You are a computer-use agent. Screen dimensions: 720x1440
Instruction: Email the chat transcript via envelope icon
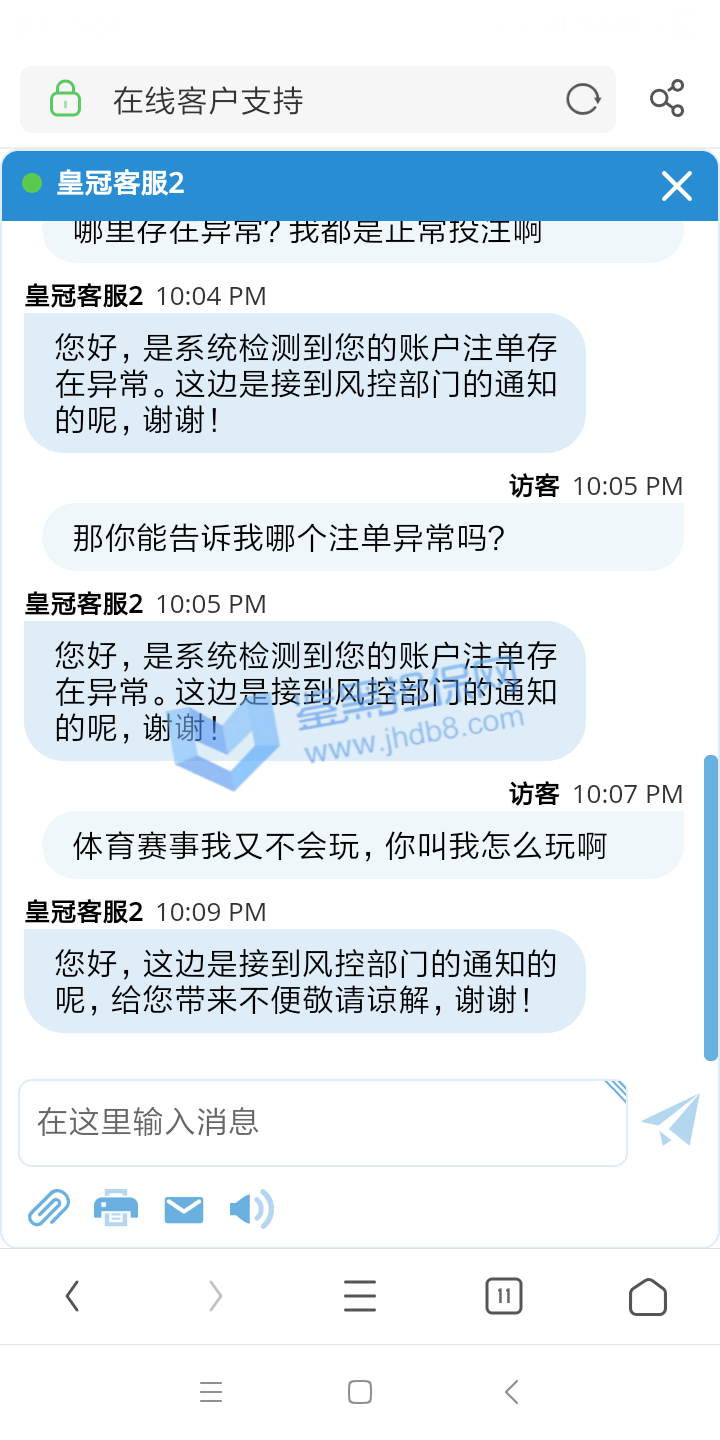[x=184, y=1210]
